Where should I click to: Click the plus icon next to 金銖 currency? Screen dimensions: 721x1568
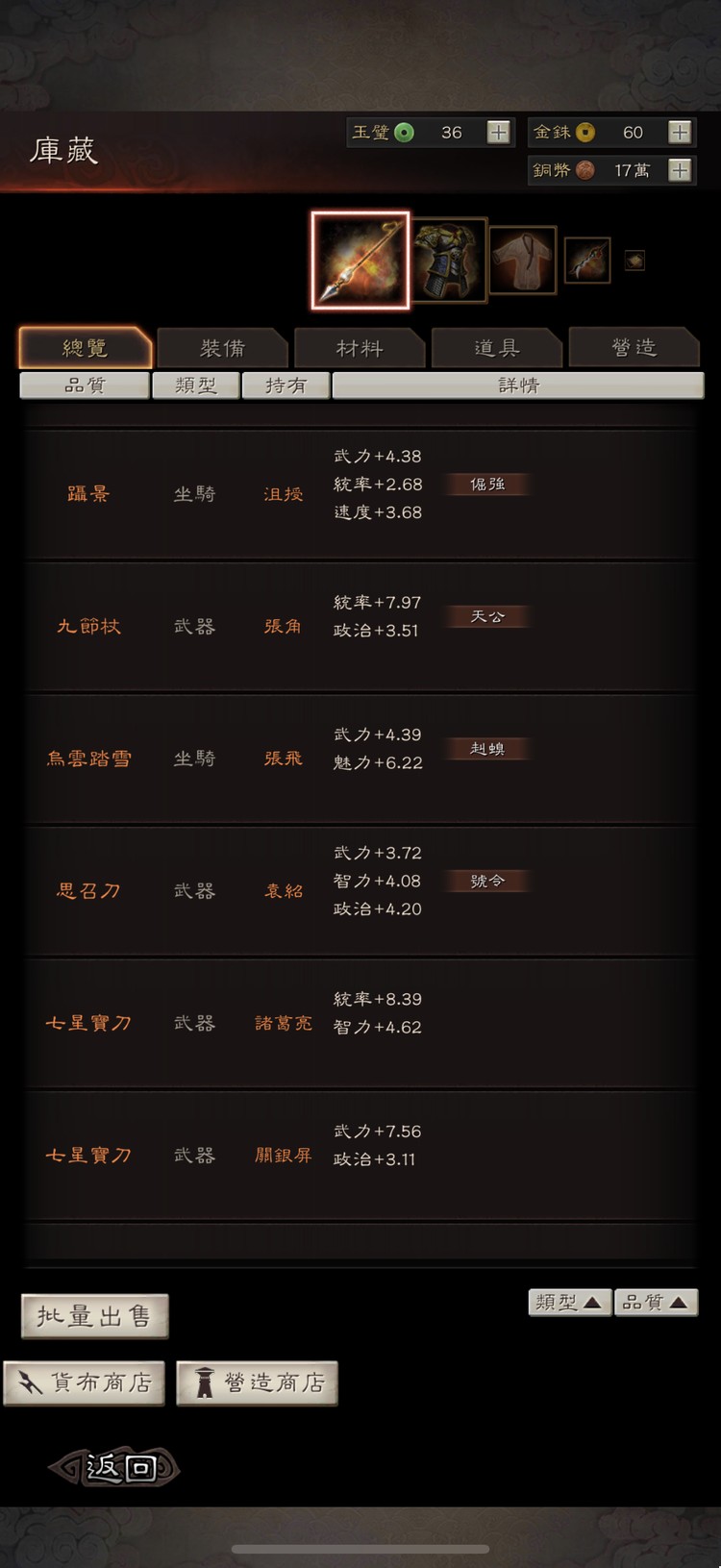tap(682, 132)
